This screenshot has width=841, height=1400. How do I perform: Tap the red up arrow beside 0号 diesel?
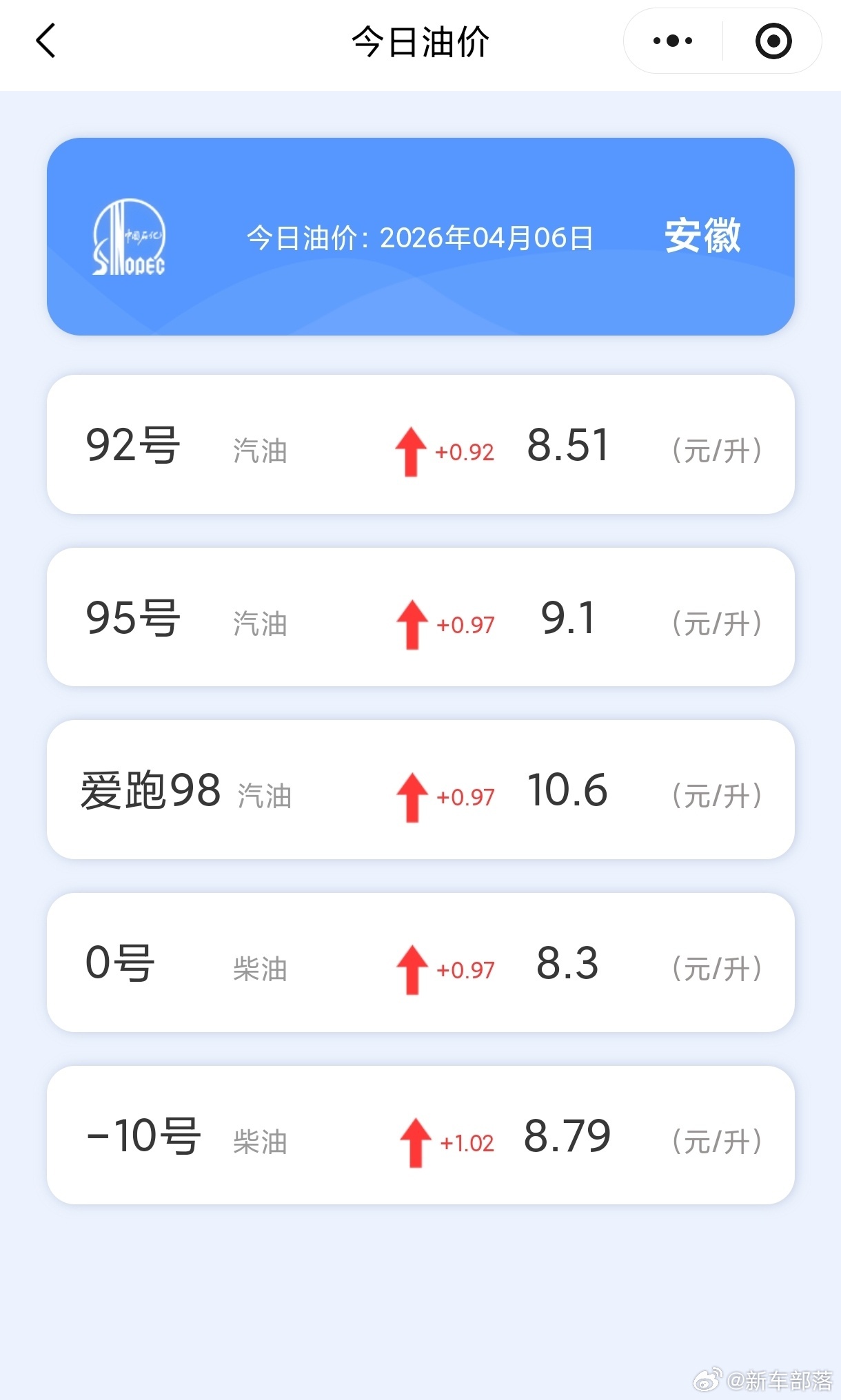412,966
